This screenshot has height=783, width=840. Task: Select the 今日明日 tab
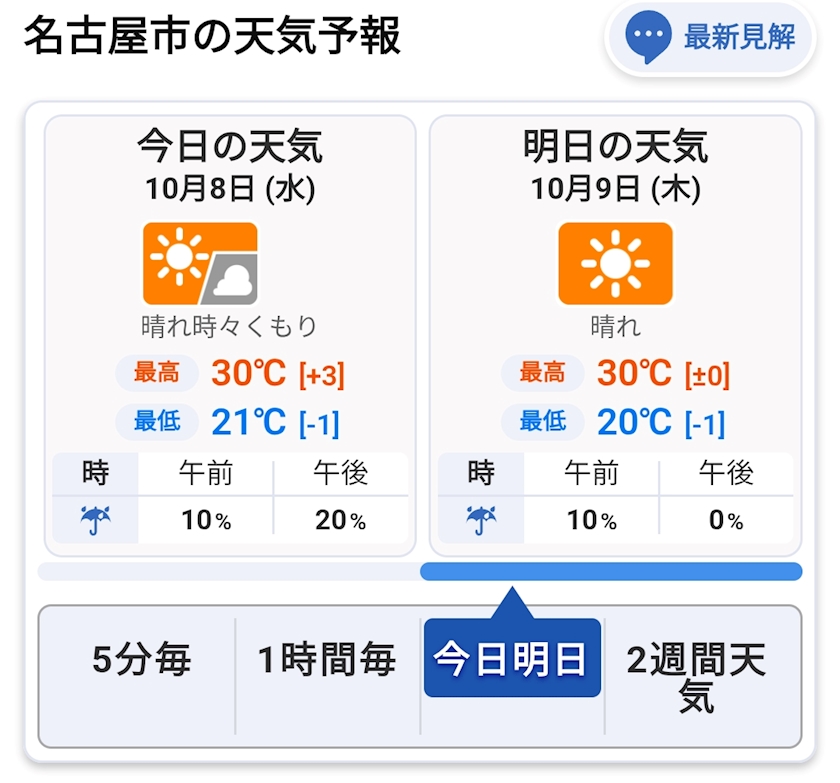pyautogui.click(x=512, y=658)
